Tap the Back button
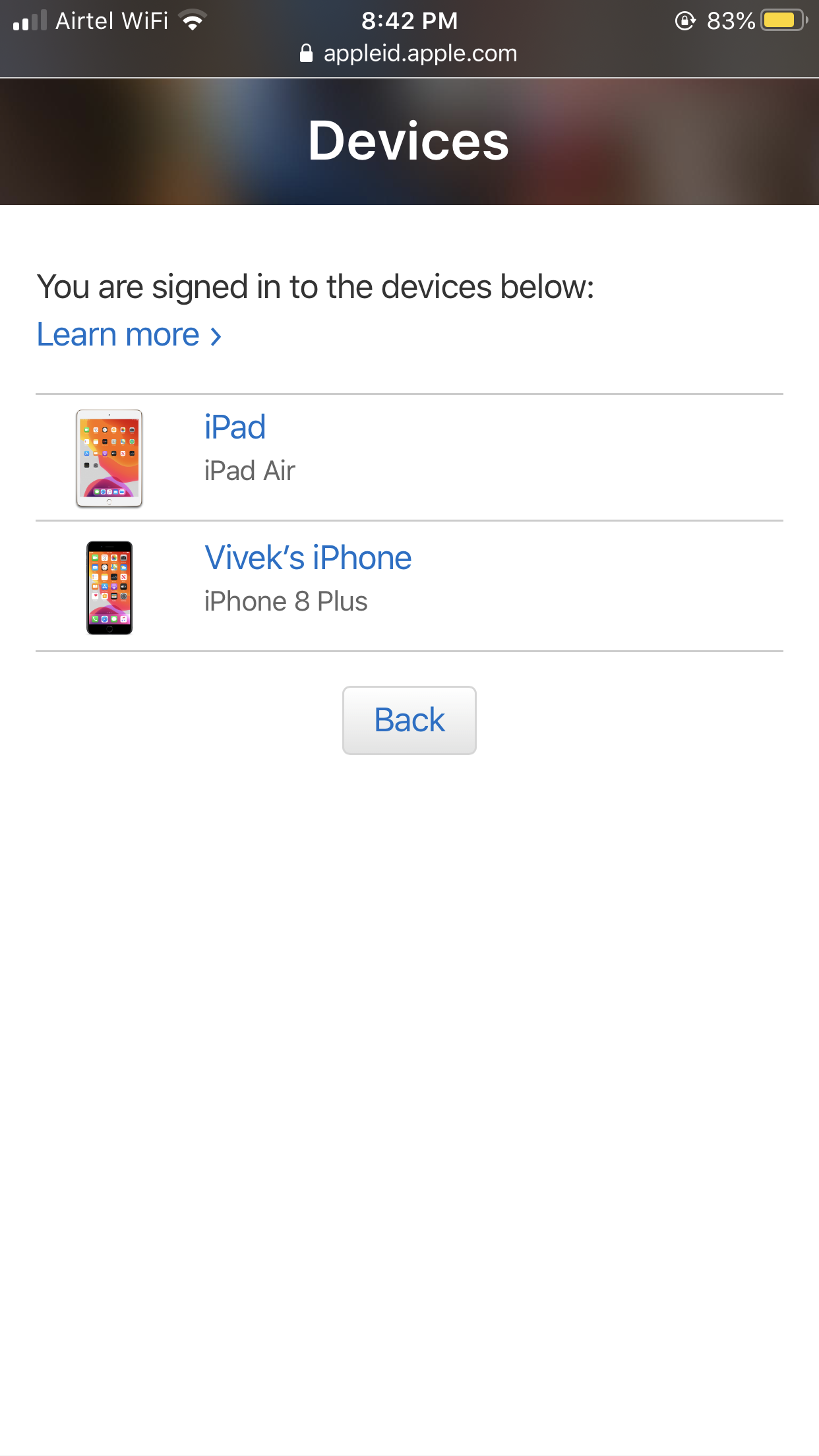Image resolution: width=819 pixels, height=1456 pixels. point(409,720)
